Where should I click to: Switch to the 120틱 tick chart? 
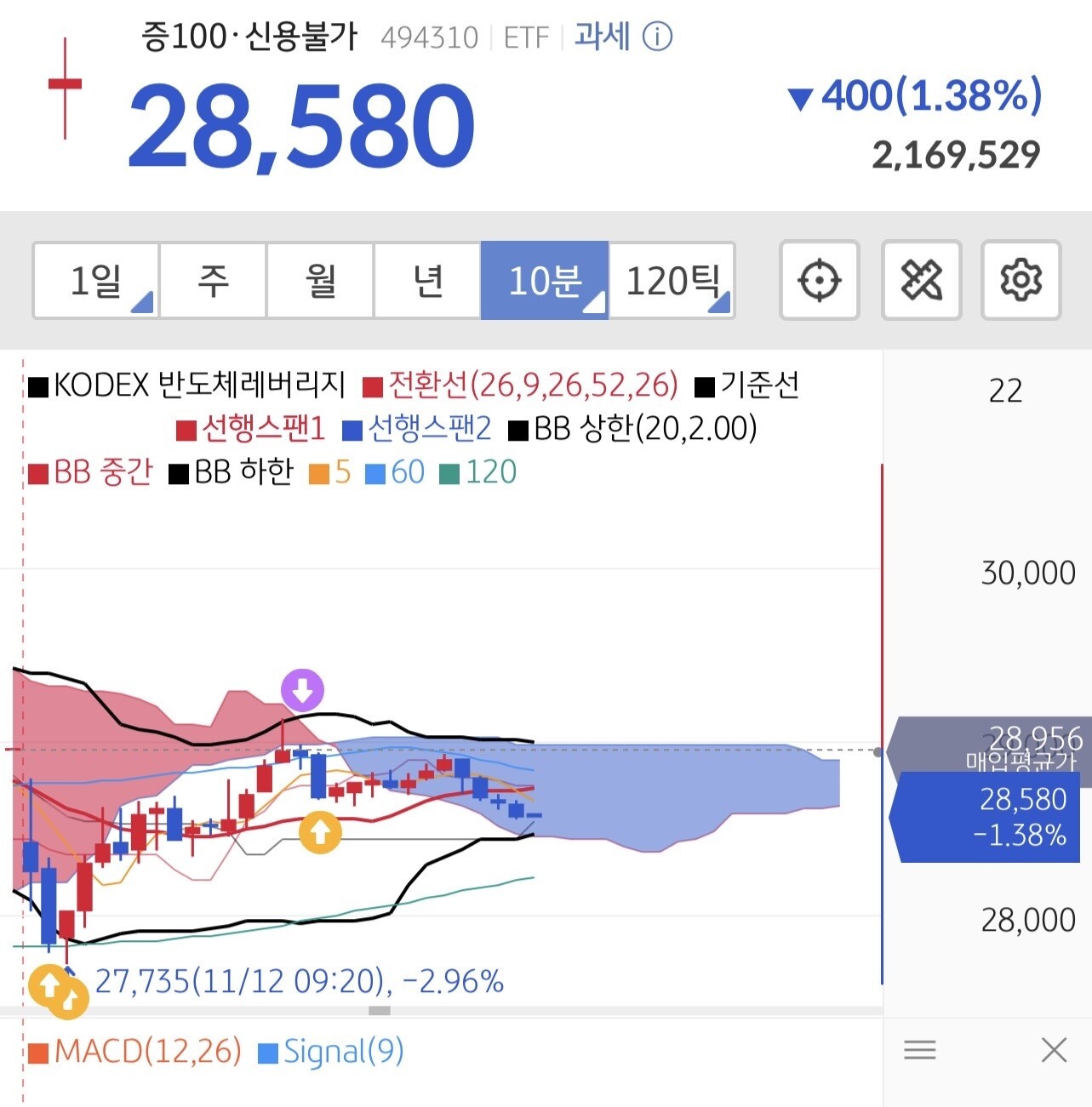coord(672,281)
